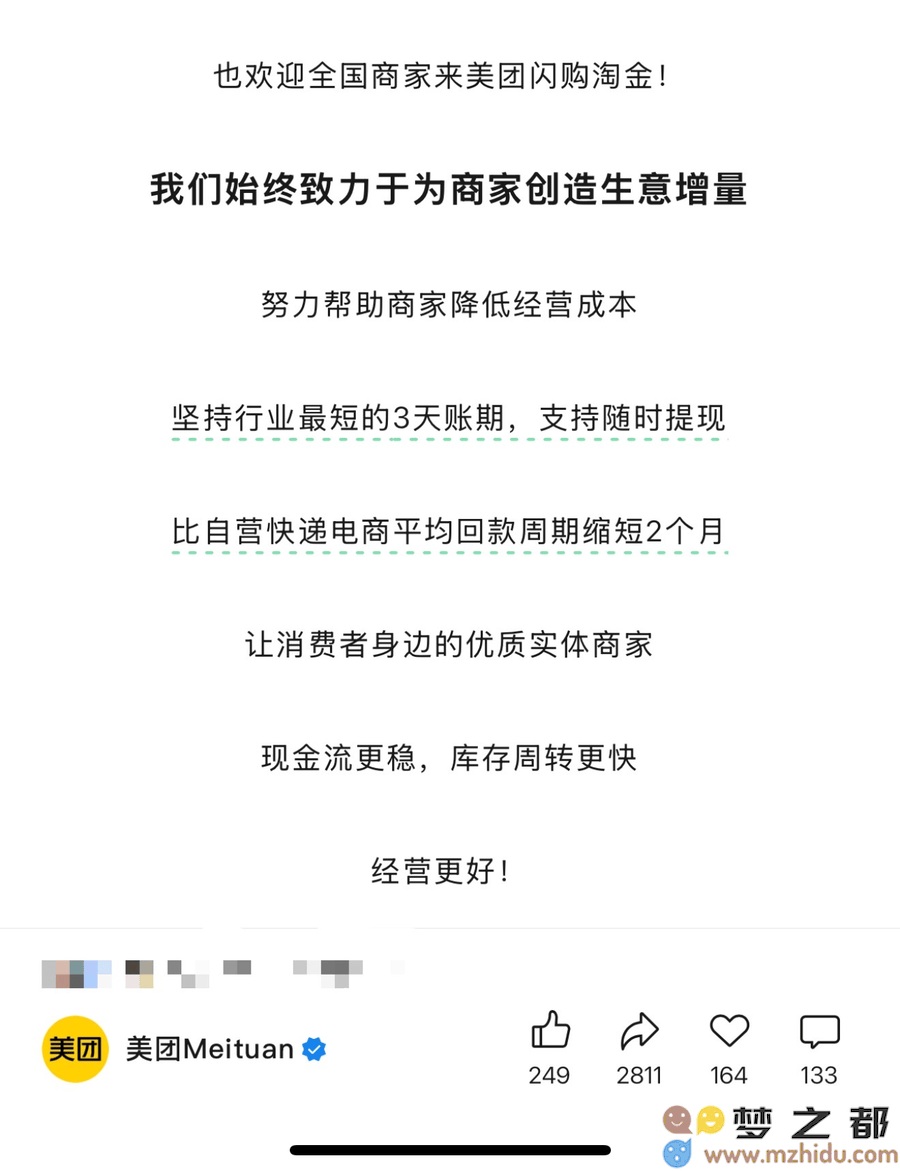900x1171 pixels.
Task: Share the Meituan post
Action: tap(639, 1031)
